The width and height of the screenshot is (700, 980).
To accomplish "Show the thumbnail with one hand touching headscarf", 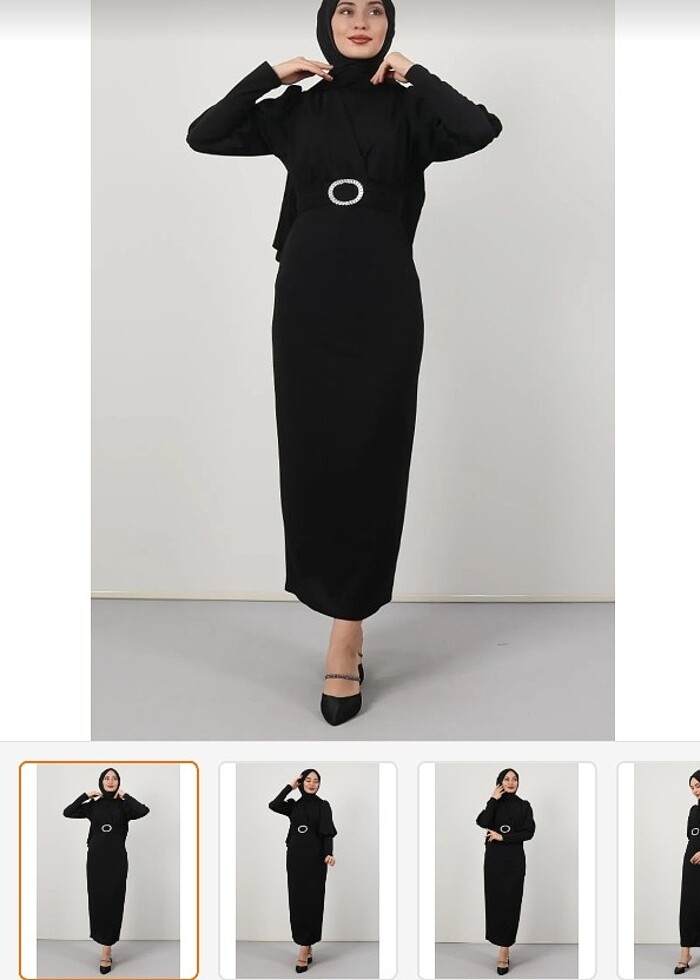I will click(308, 869).
